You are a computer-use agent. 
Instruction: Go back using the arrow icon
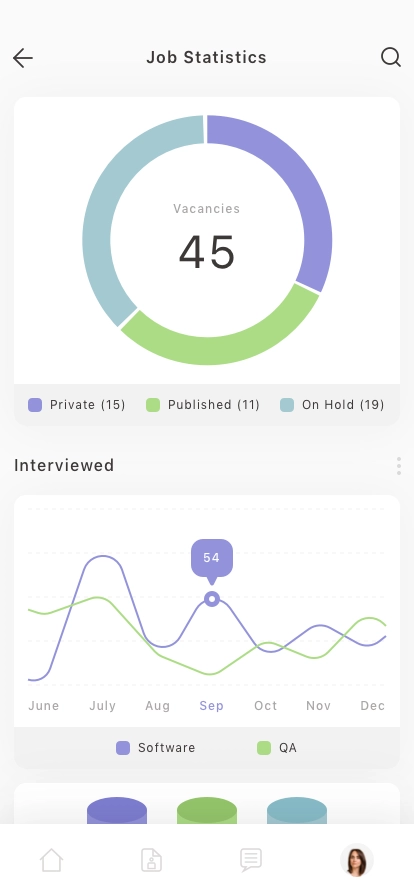23,58
